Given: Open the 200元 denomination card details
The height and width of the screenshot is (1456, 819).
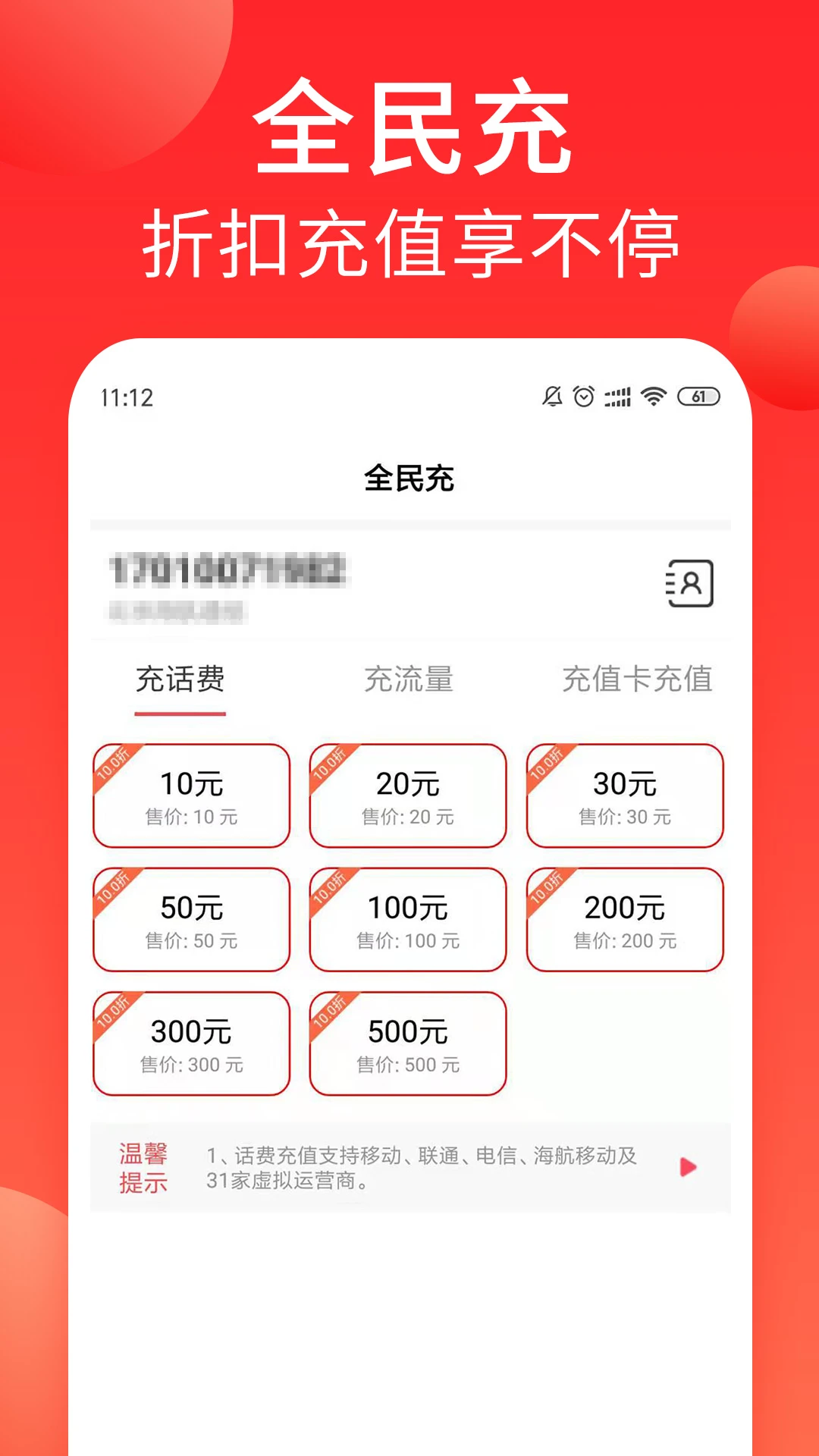Looking at the screenshot, I should (x=623, y=918).
